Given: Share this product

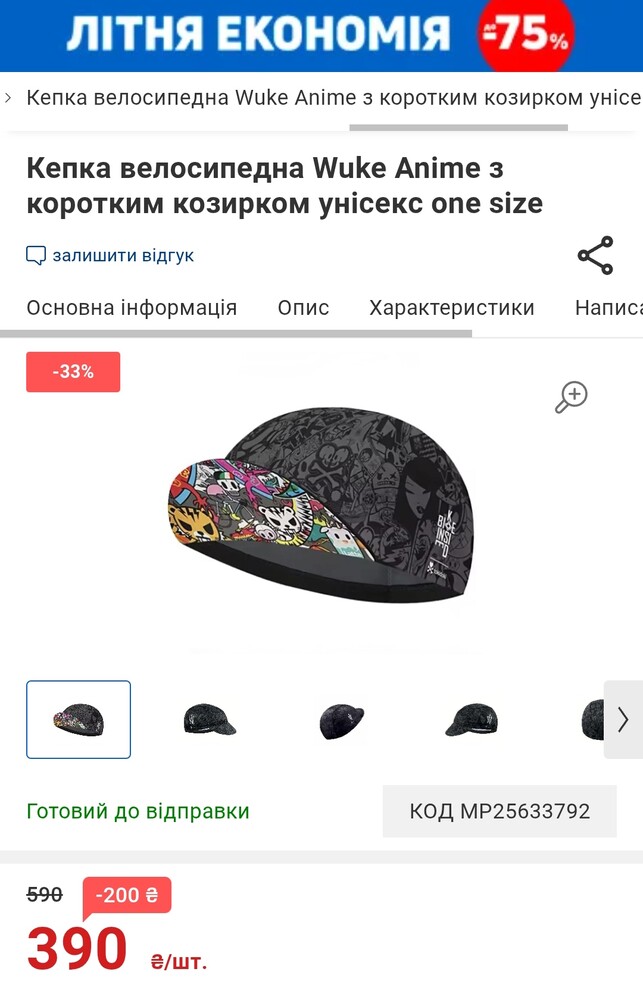Looking at the screenshot, I should point(595,256).
